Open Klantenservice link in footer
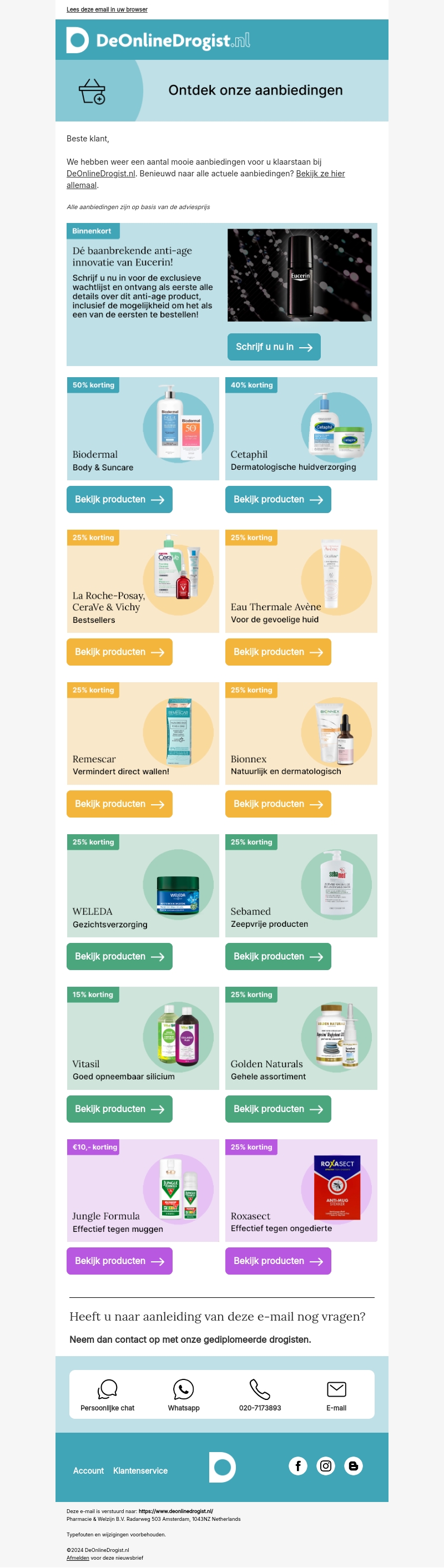444x1568 pixels. tap(140, 1470)
